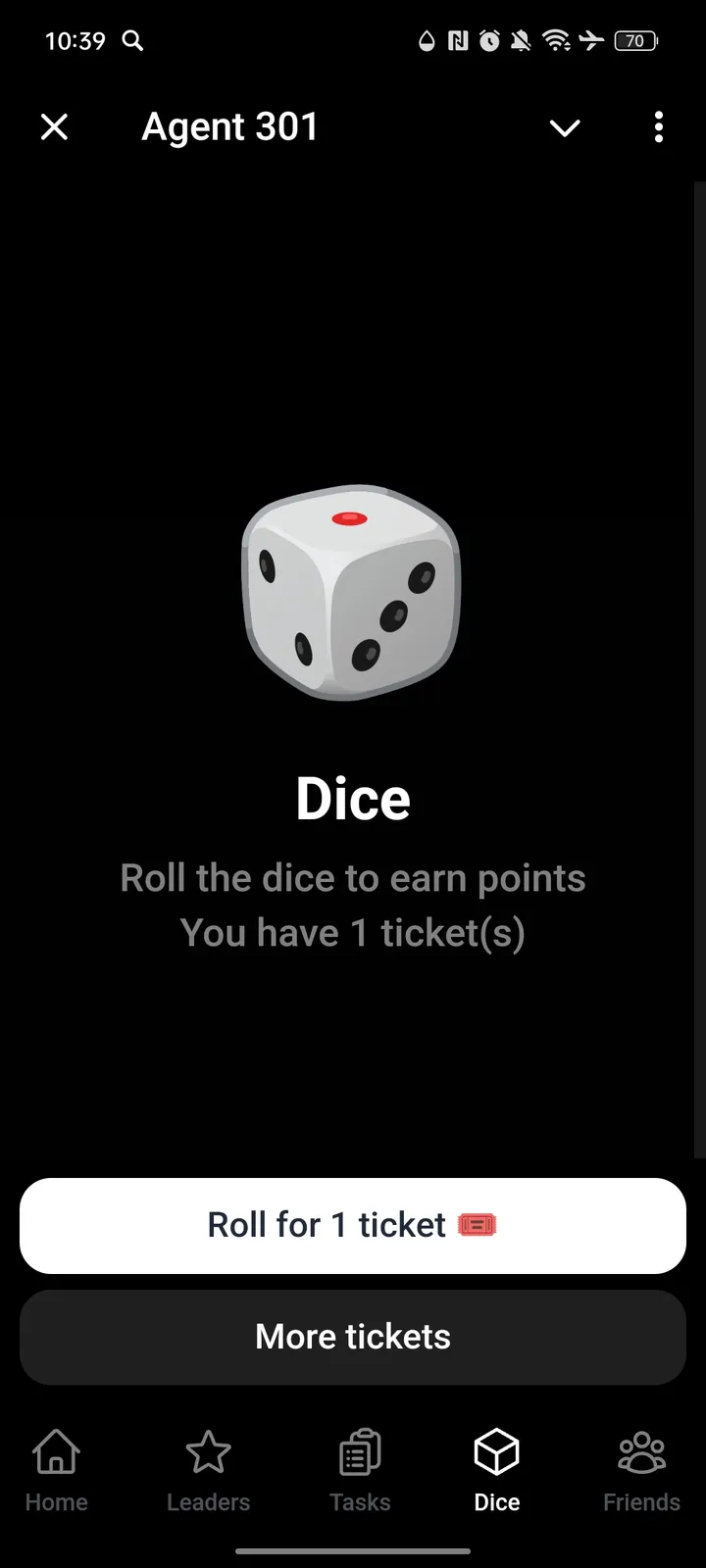This screenshot has width=706, height=1568.
Task: Close the Agent 301 mini app
Action: pyautogui.click(x=55, y=127)
